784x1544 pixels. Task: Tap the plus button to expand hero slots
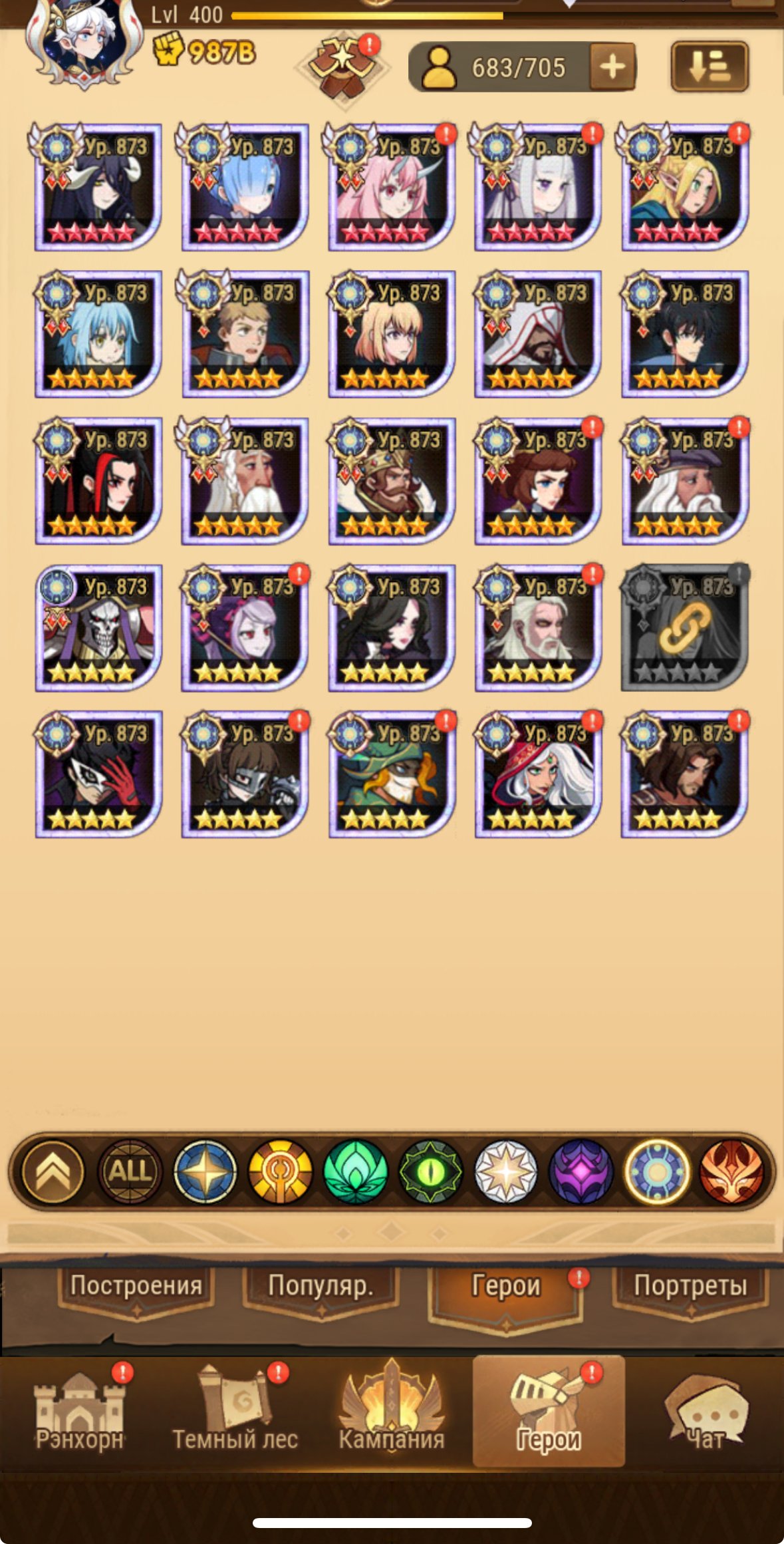(x=612, y=67)
